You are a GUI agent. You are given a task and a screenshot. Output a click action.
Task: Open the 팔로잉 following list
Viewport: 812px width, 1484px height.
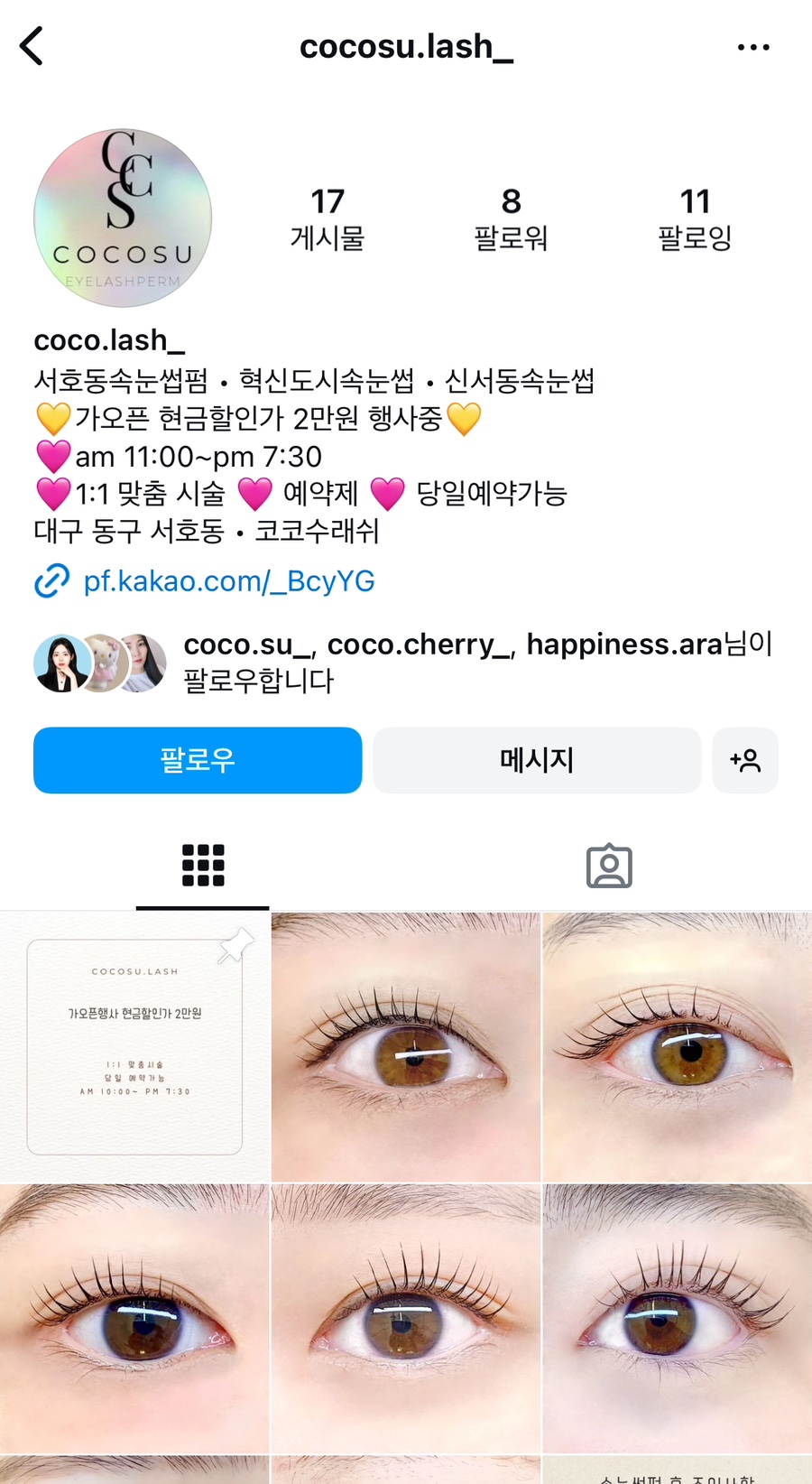[695, 219]
